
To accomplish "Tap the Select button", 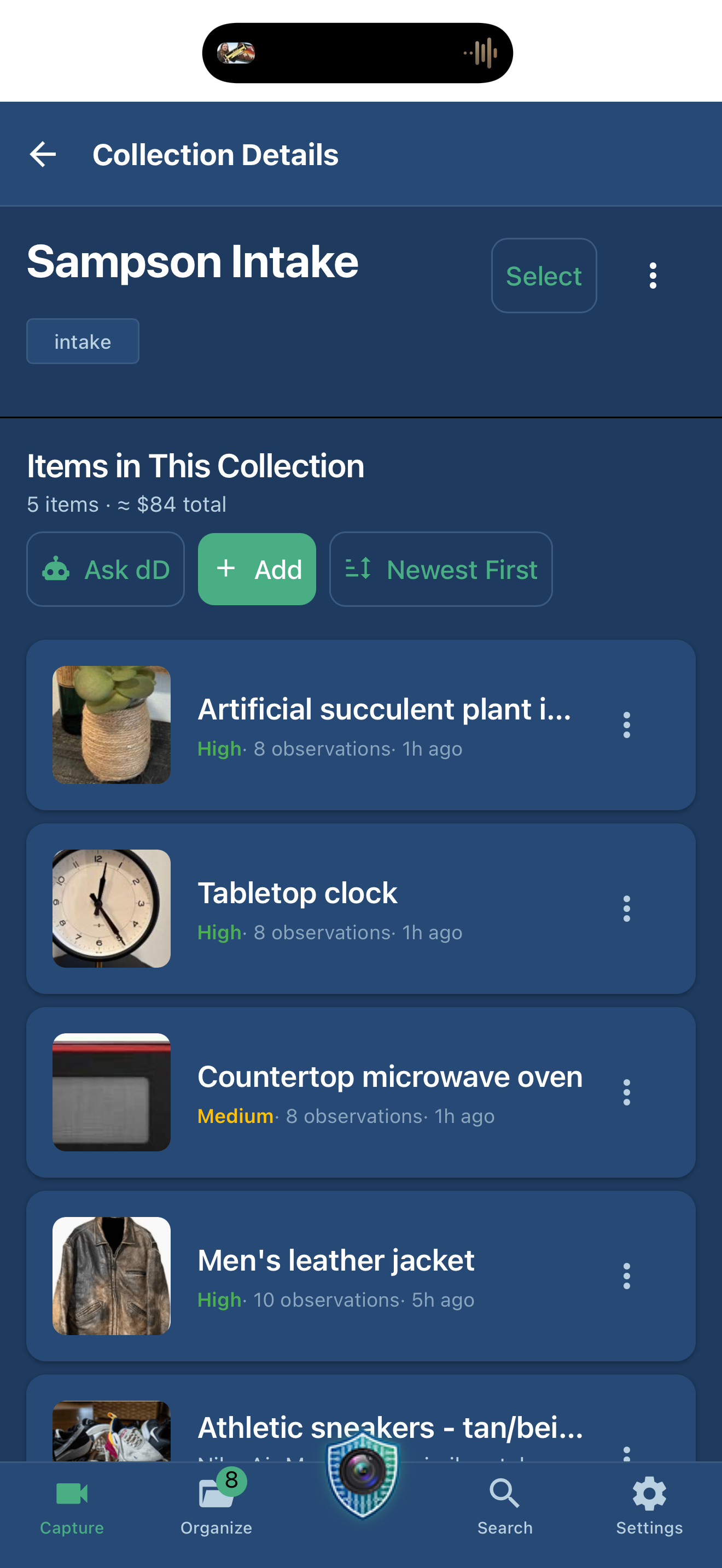I will coord(544,275).
